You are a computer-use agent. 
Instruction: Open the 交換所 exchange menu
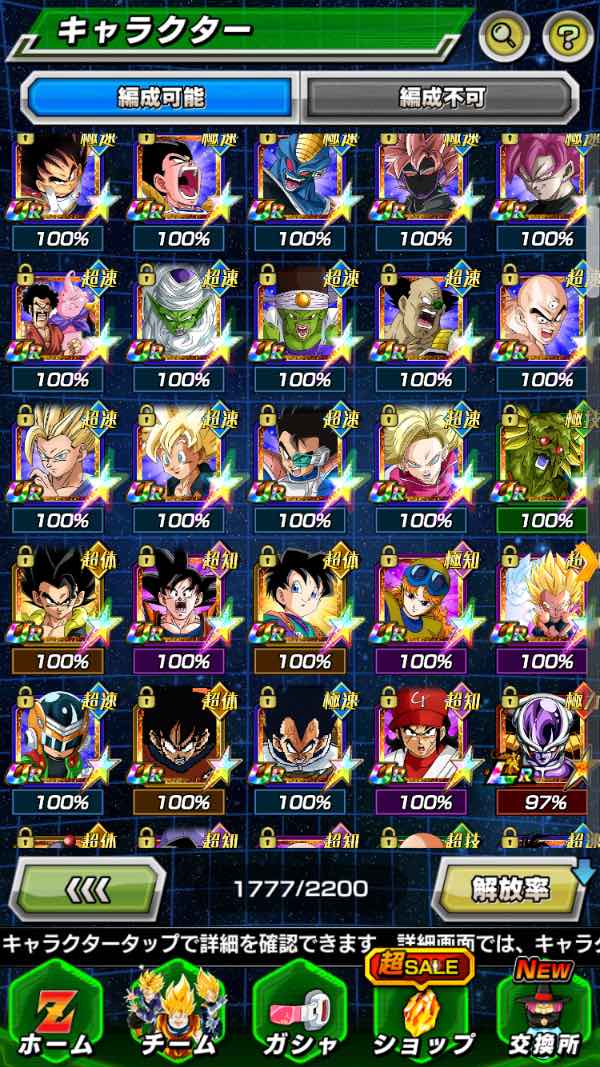click(545, 1012)
